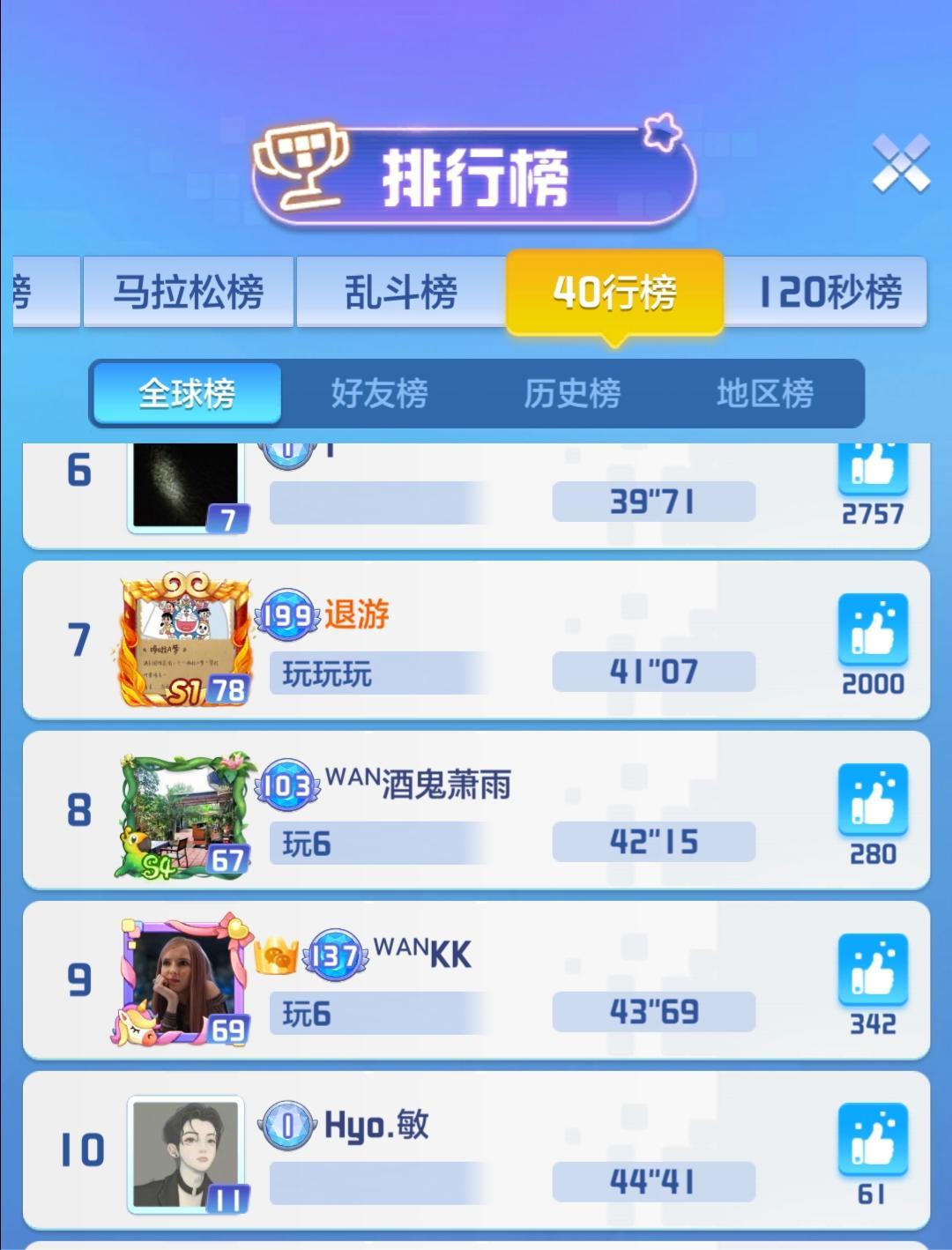Screen dimensions: 952x1250
Task: Like WANKK's record
Action: (872, 969)
